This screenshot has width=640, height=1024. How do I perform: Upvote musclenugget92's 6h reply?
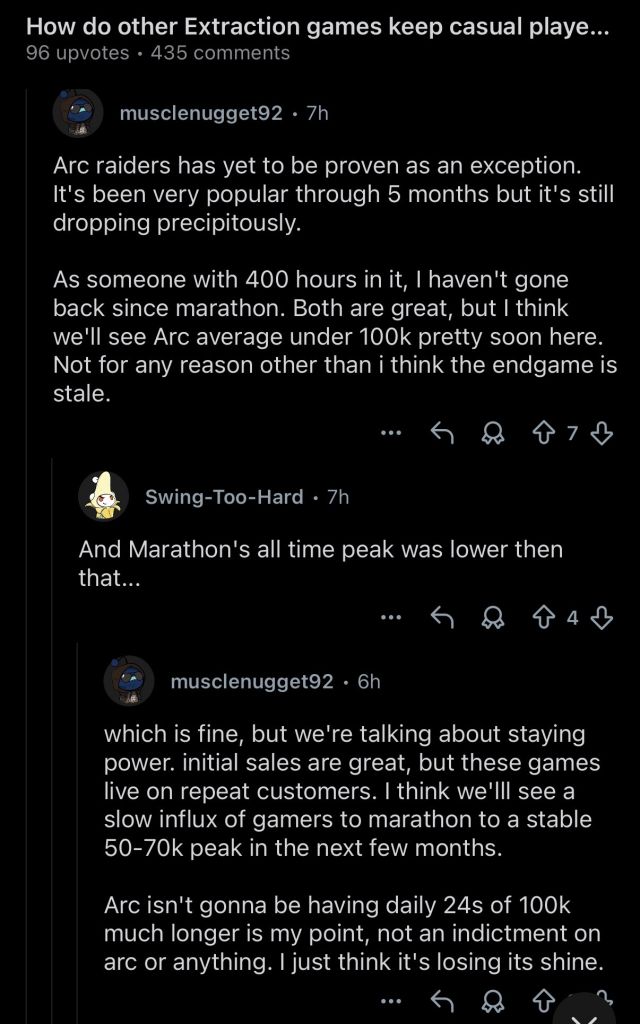pyautogui.click(x=545, y=1000)
